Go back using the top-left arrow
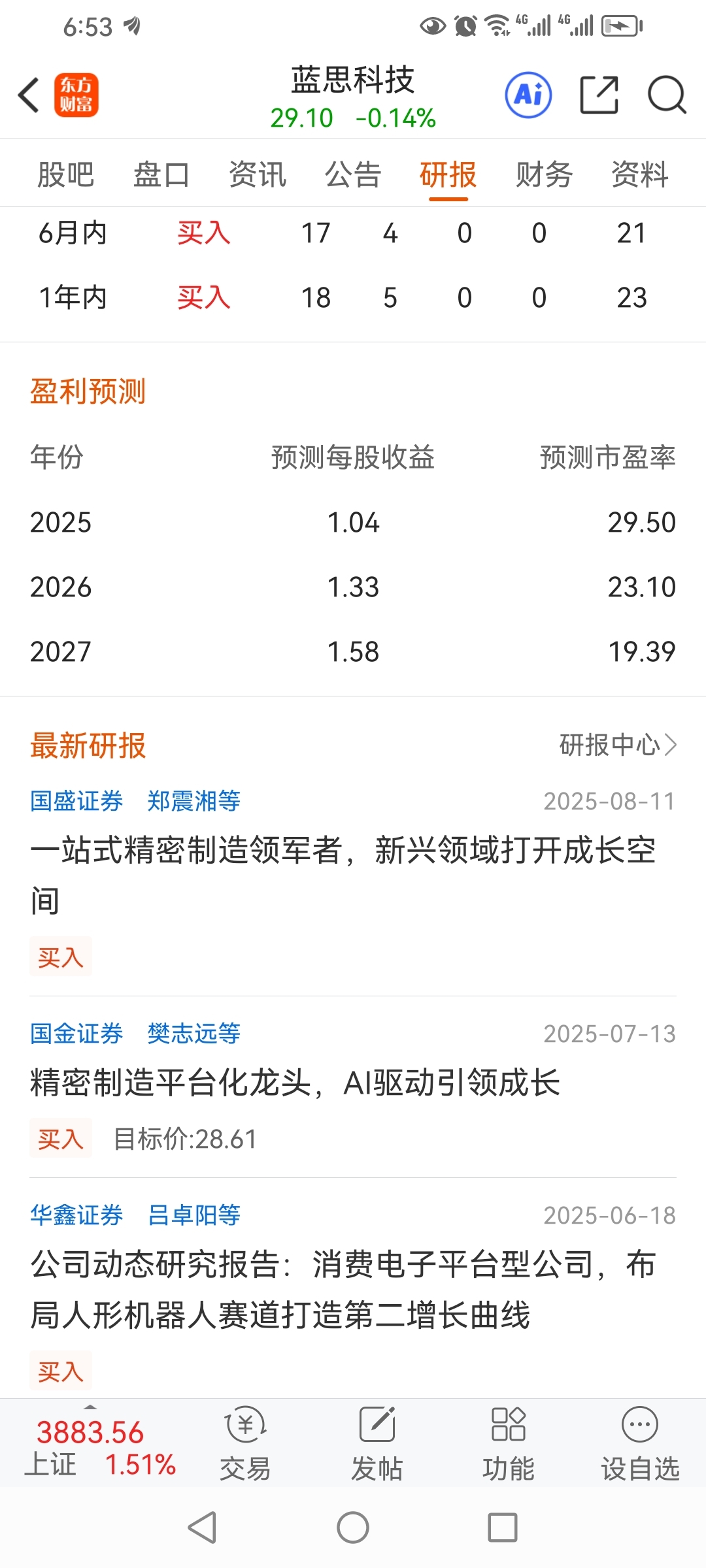The image size is (706, 1568). pos(29,95)
